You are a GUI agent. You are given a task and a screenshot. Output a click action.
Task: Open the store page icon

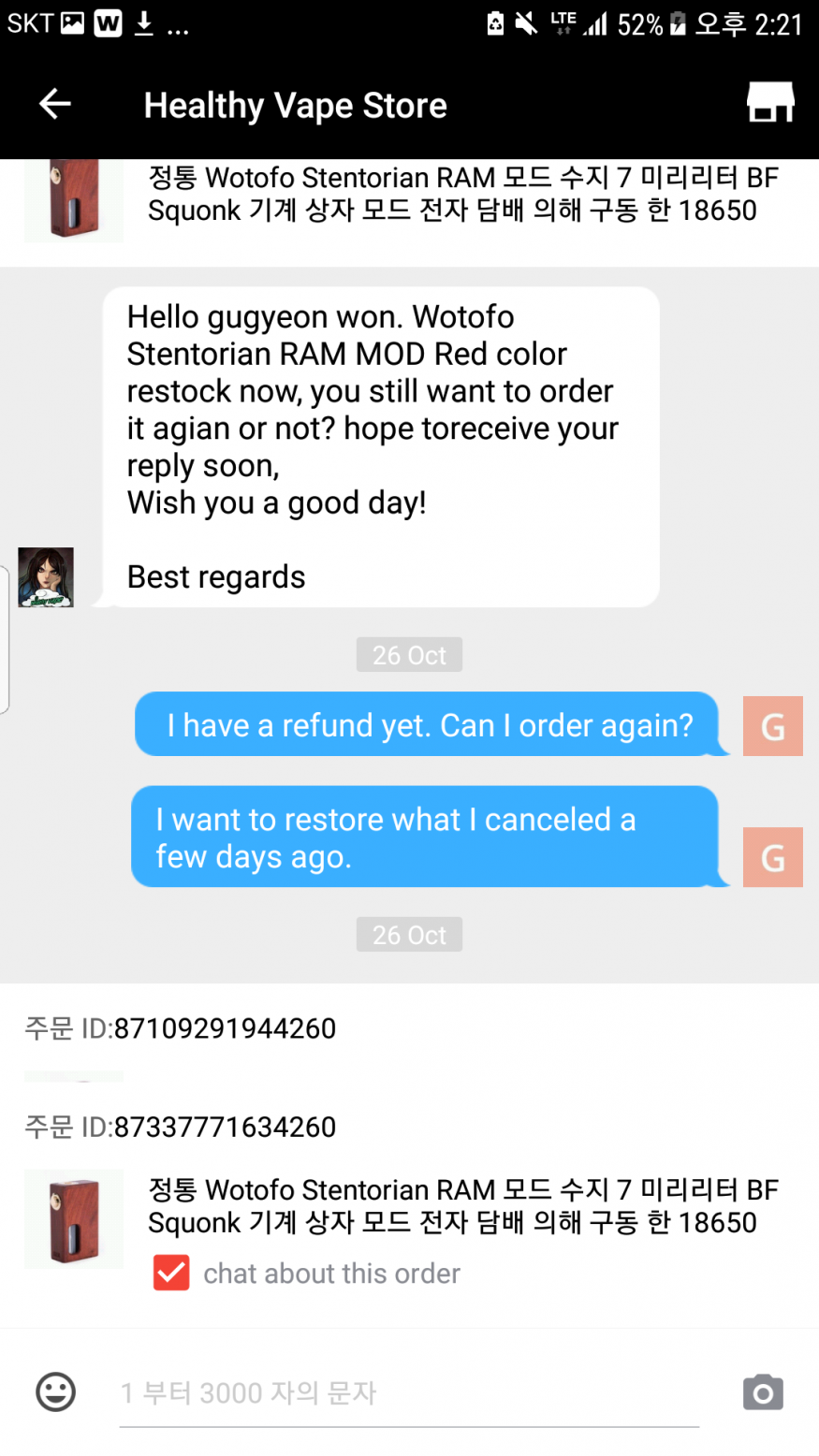point(769,102)
